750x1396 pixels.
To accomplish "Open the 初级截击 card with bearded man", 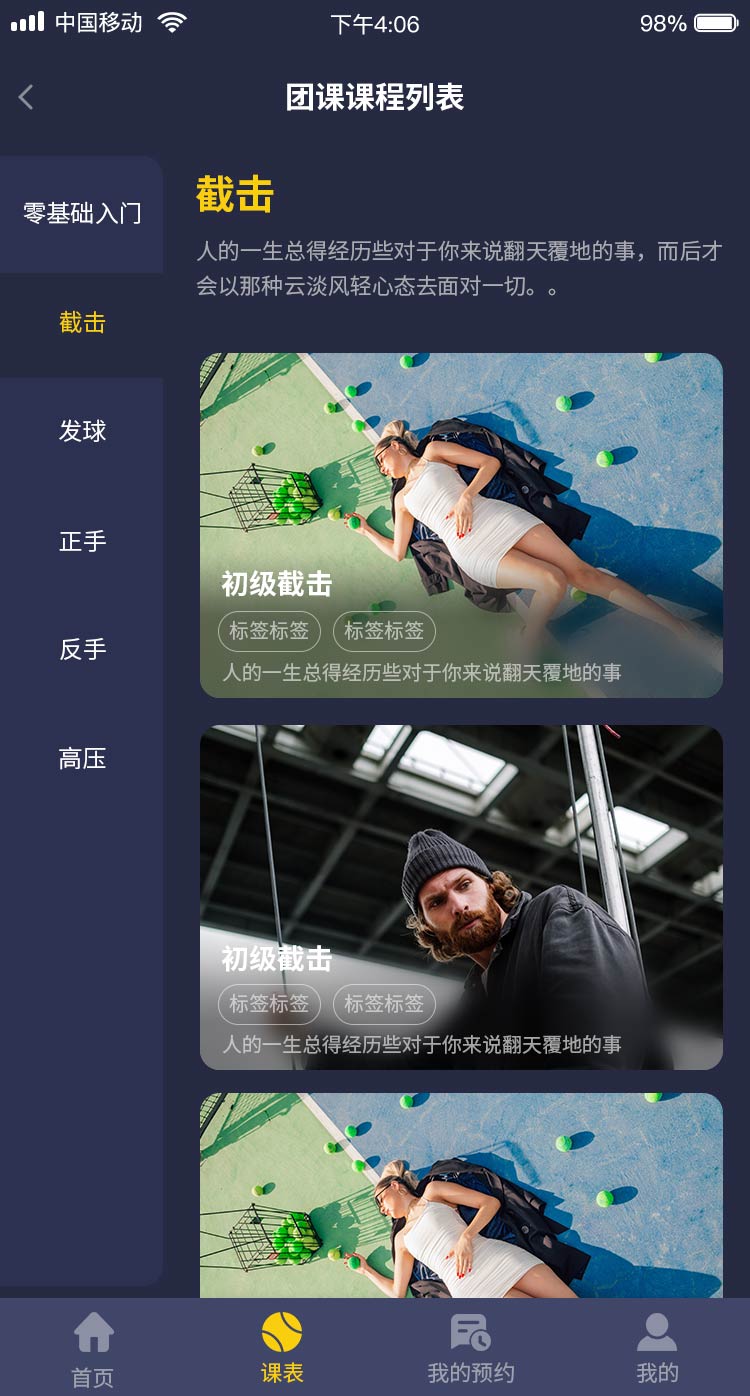I will tap(461, 897).
